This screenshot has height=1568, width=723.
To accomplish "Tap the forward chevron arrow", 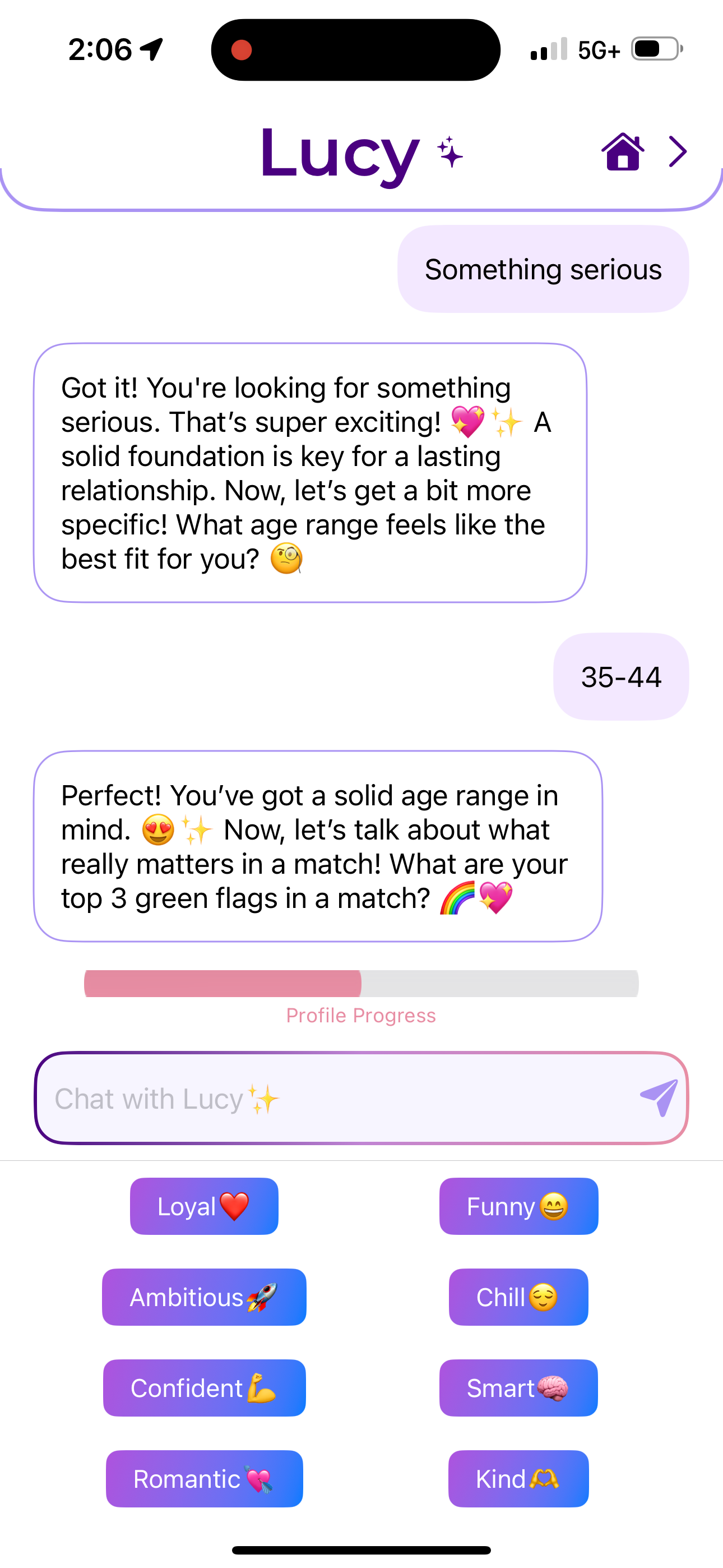I will coord(678,151).
